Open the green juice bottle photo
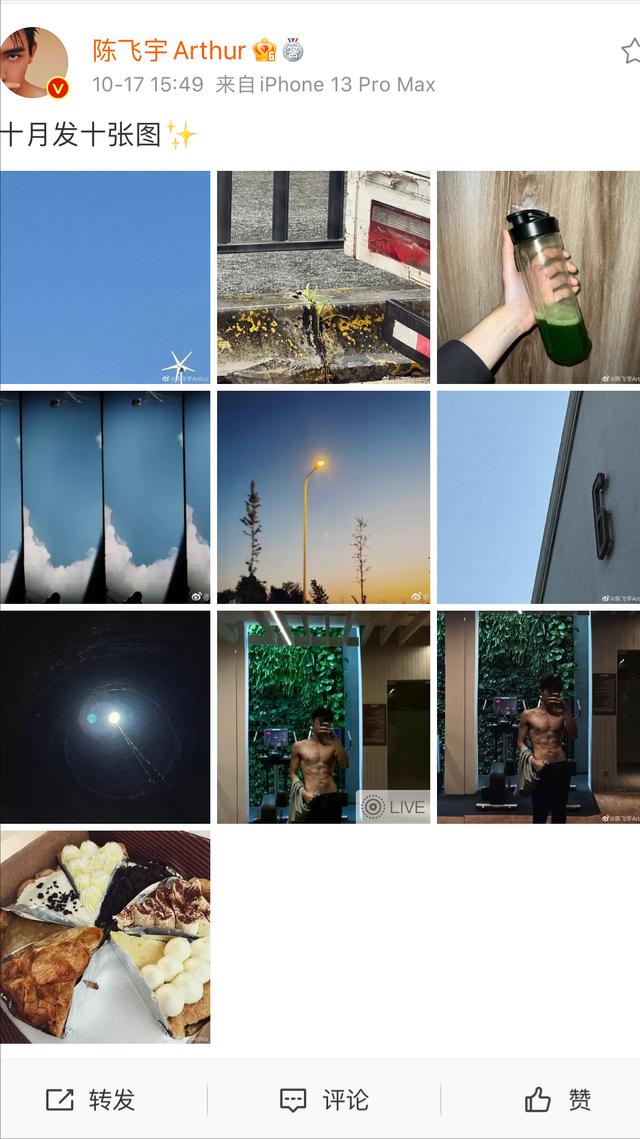640x1139 pixels. point(538,277)
